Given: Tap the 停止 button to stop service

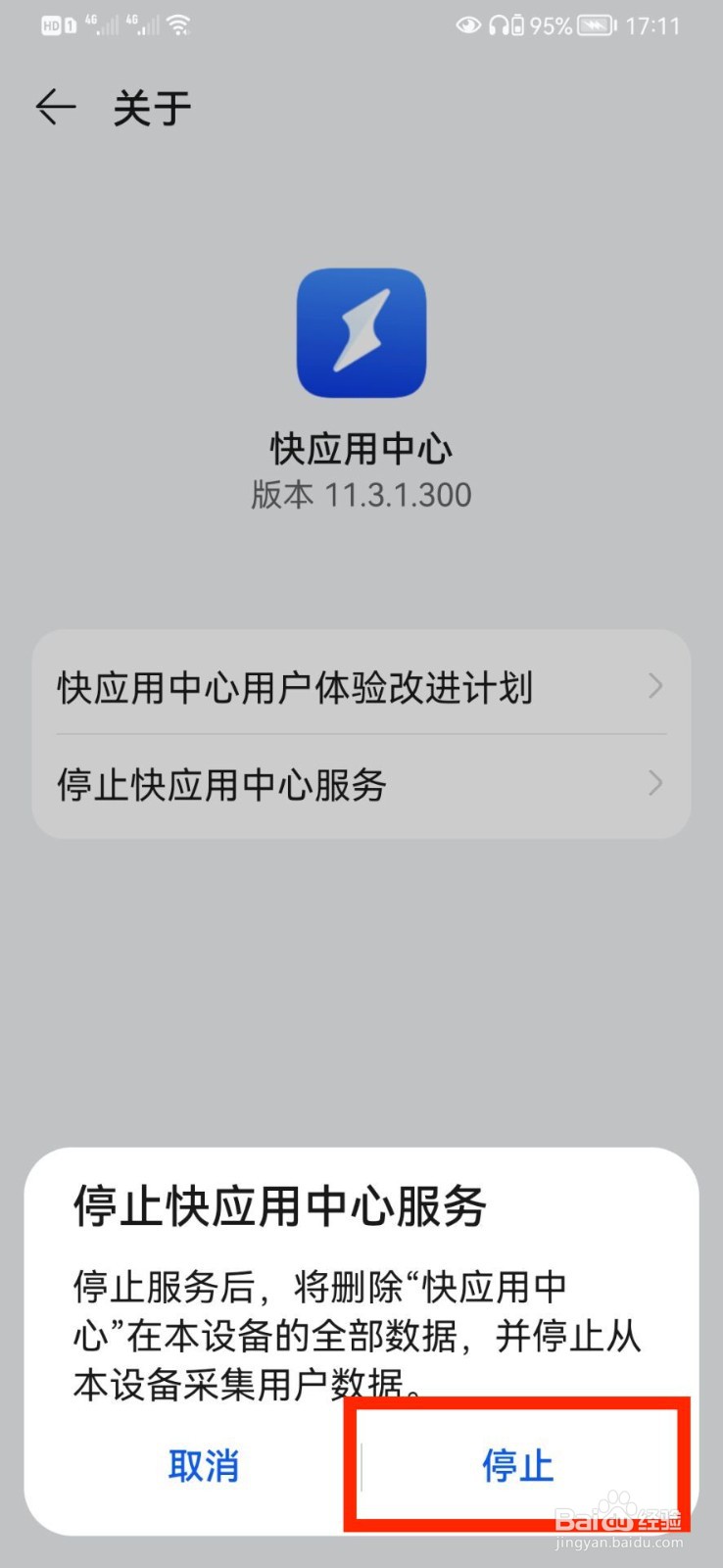Looking at the screenshot, I should (x=516, y=1466).
